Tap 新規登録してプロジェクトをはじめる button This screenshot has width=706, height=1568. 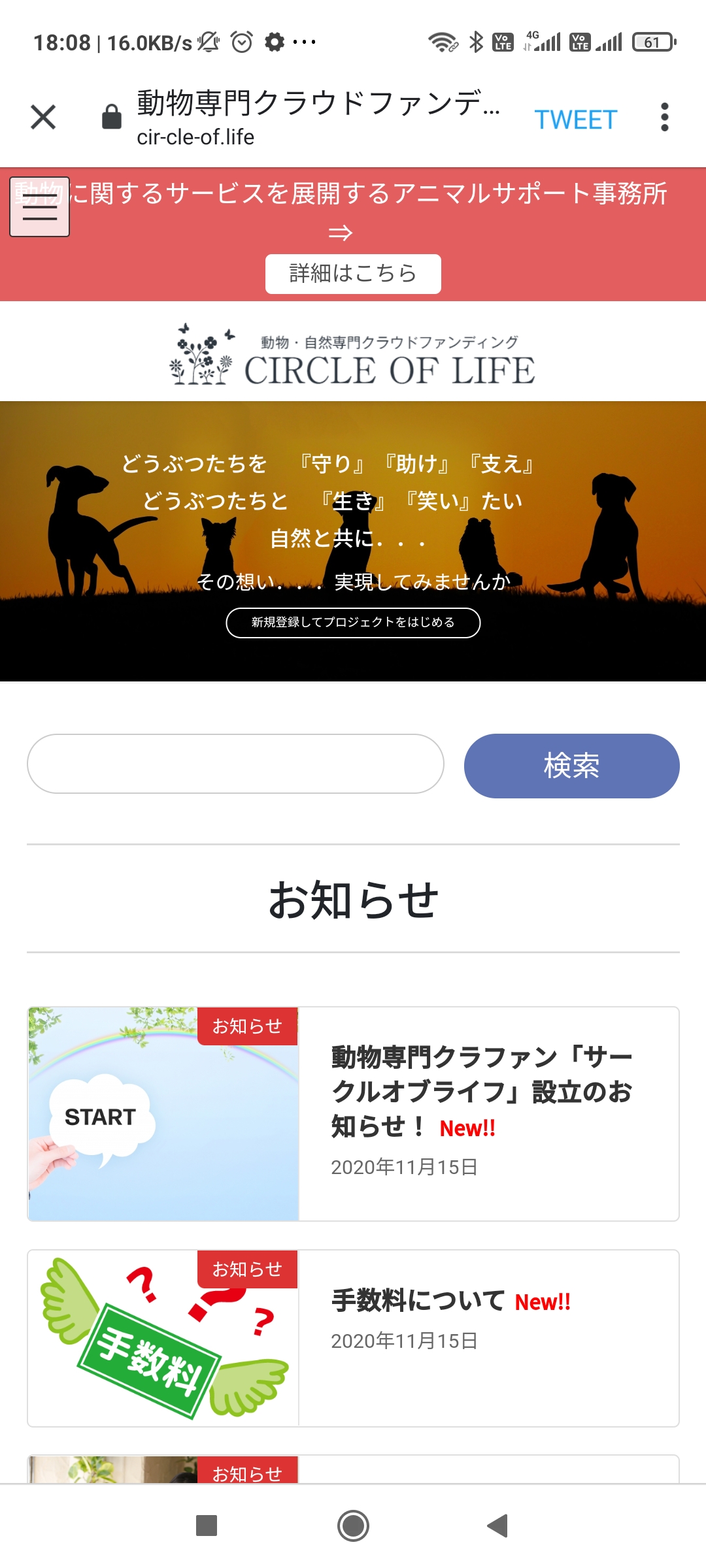[x=353, y=623]
